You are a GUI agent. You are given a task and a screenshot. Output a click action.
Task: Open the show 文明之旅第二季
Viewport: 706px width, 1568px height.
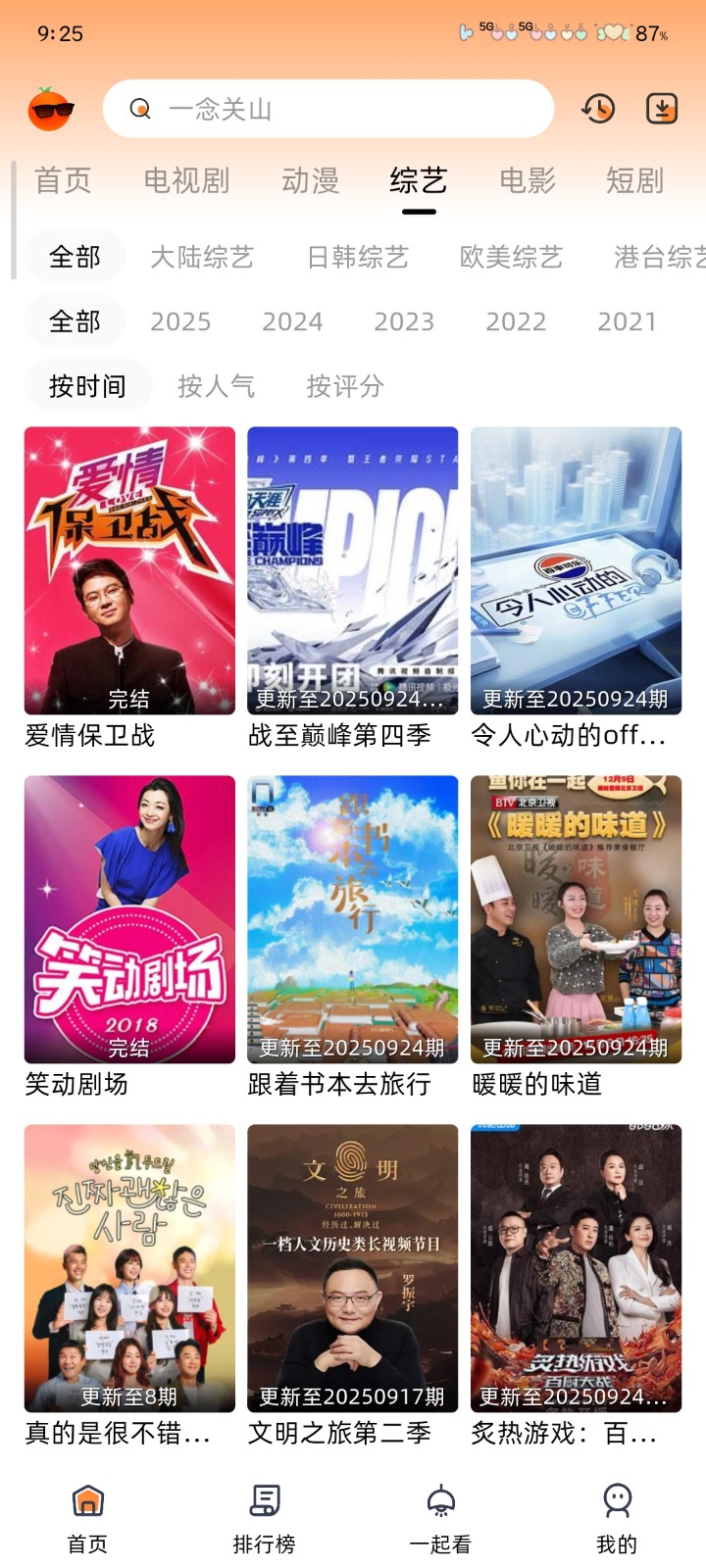[x=352, y=1267]
